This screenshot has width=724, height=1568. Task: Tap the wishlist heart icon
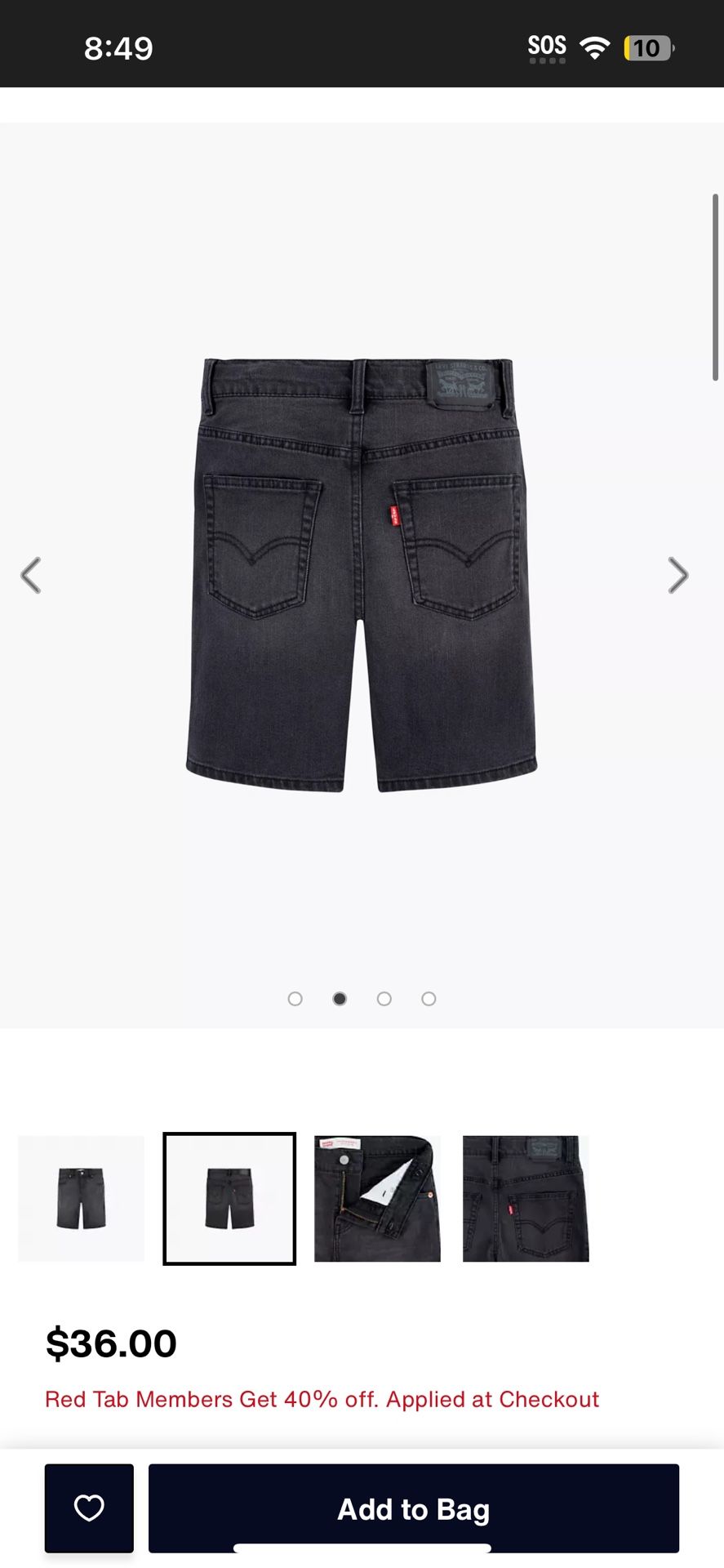[88, 1509]
